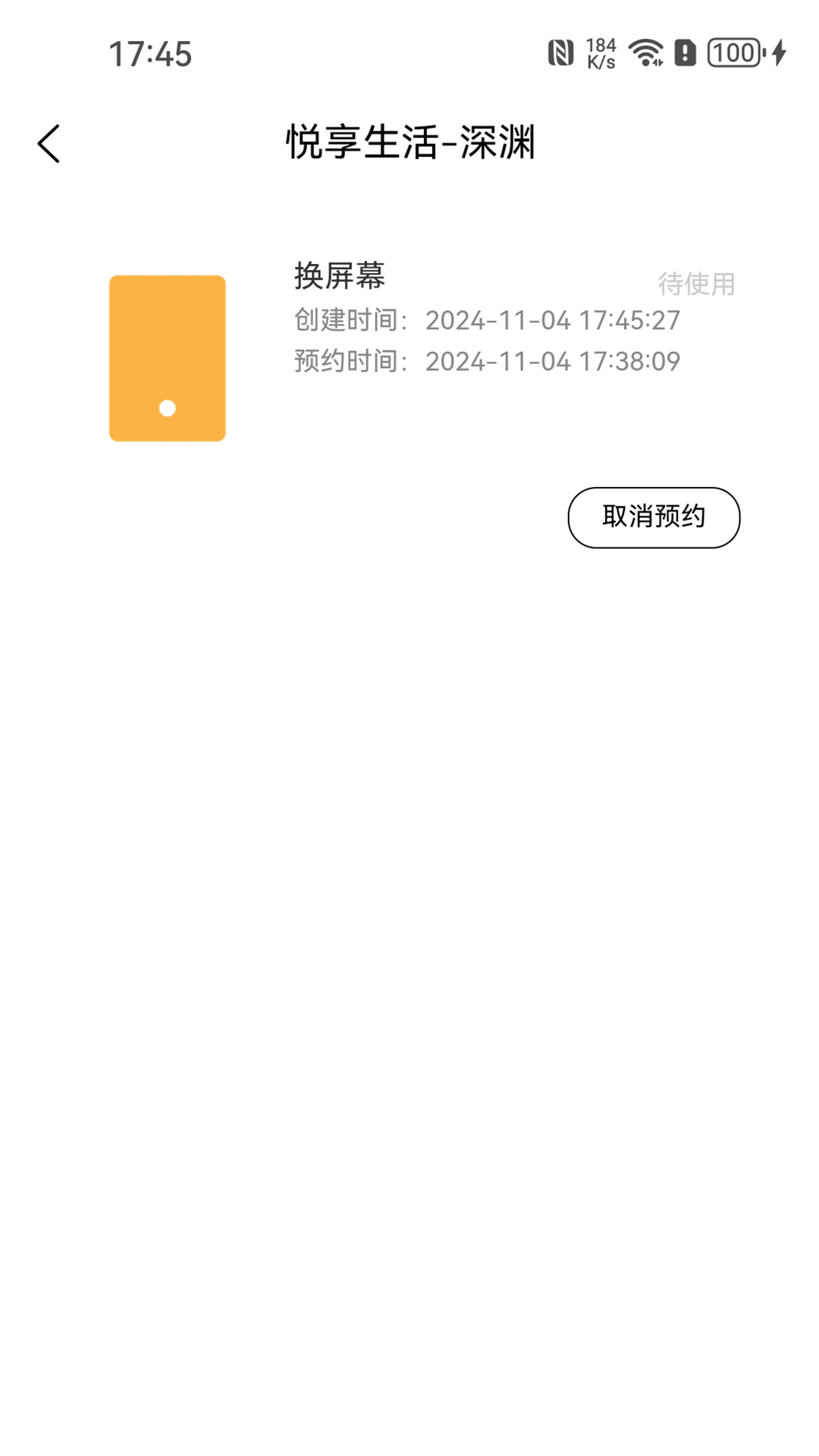
Task: Tap the network speed 184 K/s indicator
Action: click(x=600, y=53)
